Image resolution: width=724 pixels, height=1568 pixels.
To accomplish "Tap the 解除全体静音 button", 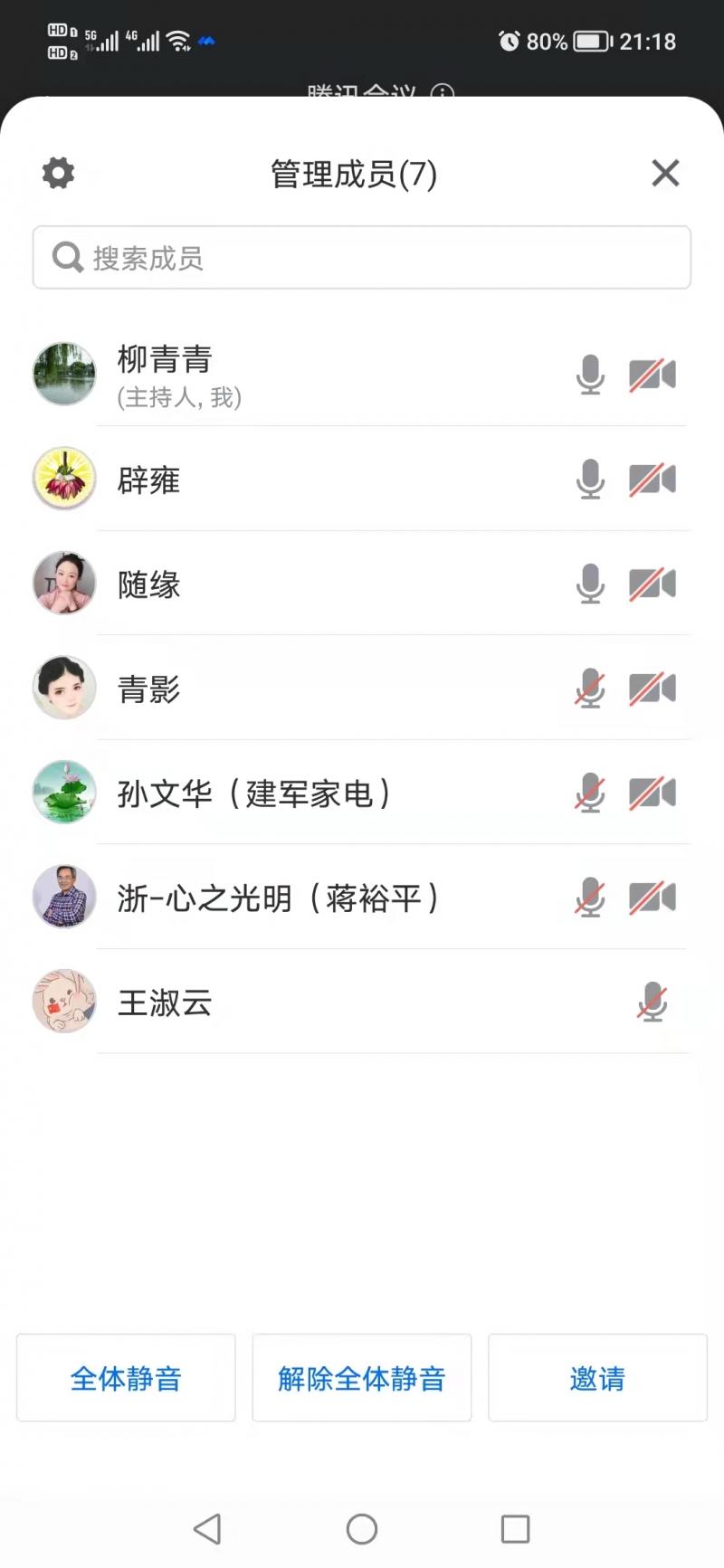I will coord(362,1378).
